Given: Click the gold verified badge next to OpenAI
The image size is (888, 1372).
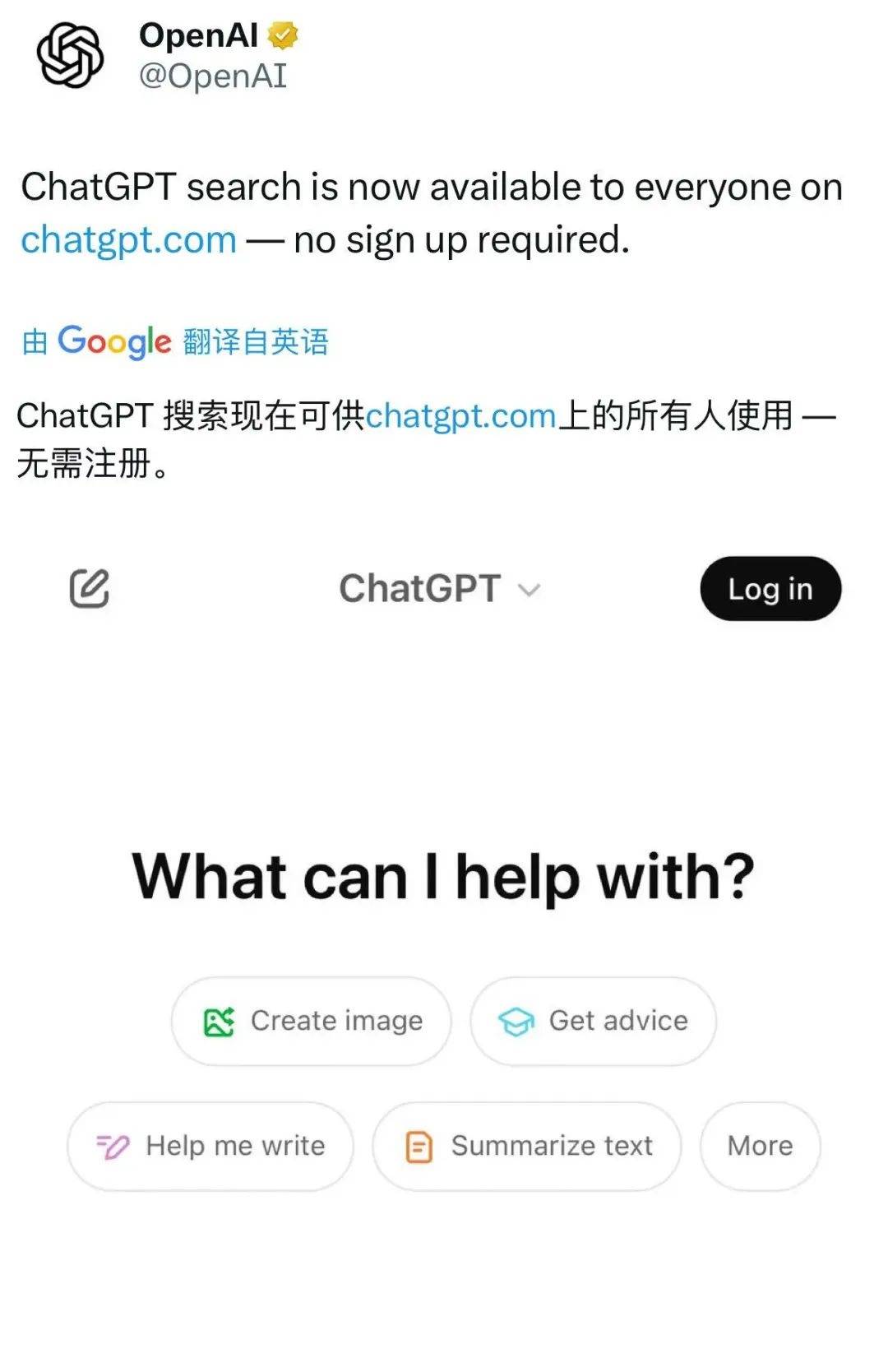Looking at the screenshot, I should coord(282,35).
